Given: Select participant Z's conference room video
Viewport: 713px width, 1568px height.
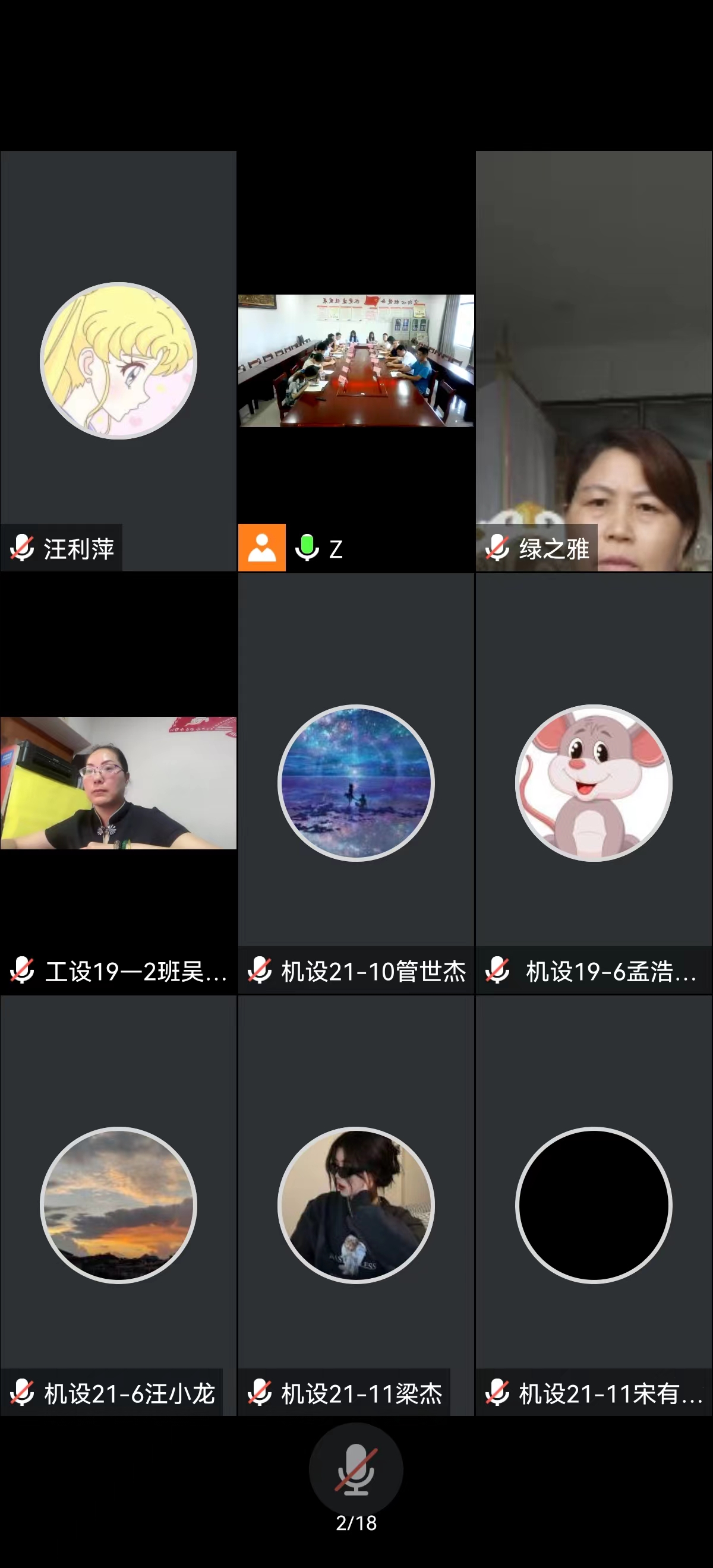Looking at the screenshot, I should click(356, 361).
